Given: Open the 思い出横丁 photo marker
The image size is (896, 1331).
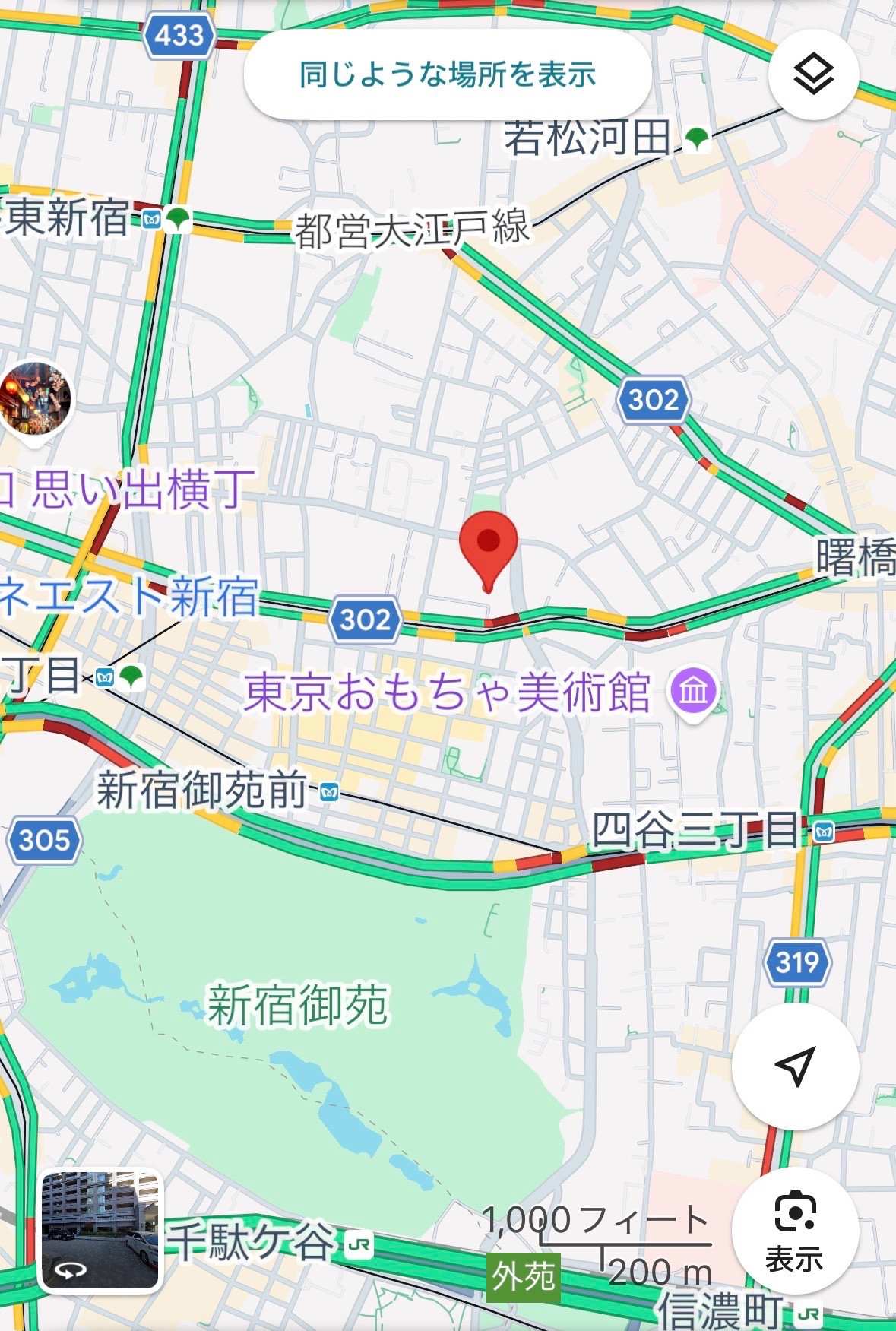Looking at the screenshot, I should click(35, 400).
